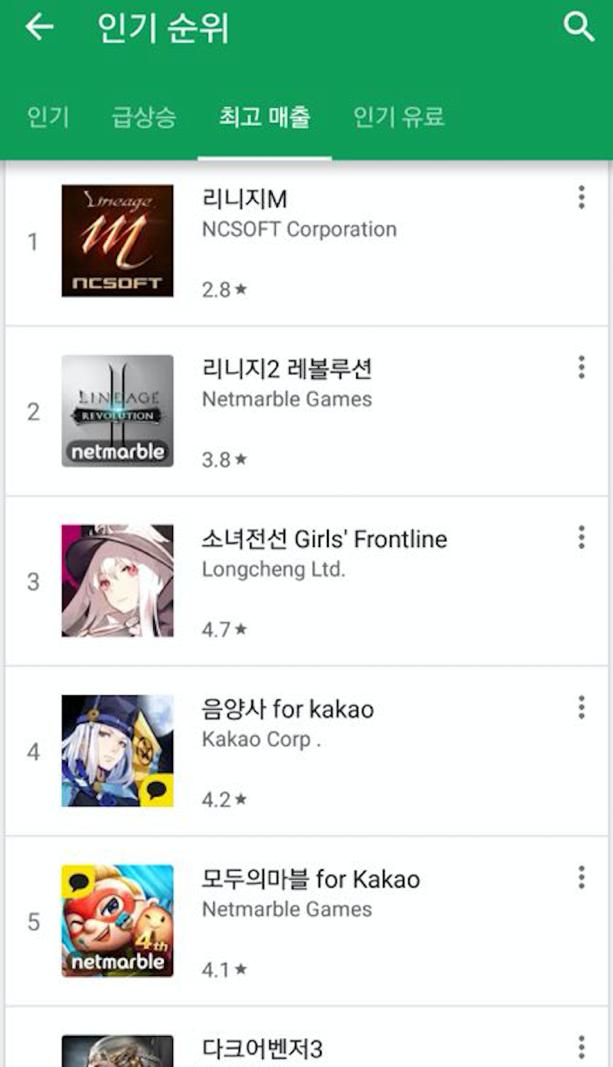Viewport: 613px width, 1067px height.
Task: Switch to the 급상승 tab
Action: coord(144,117)
